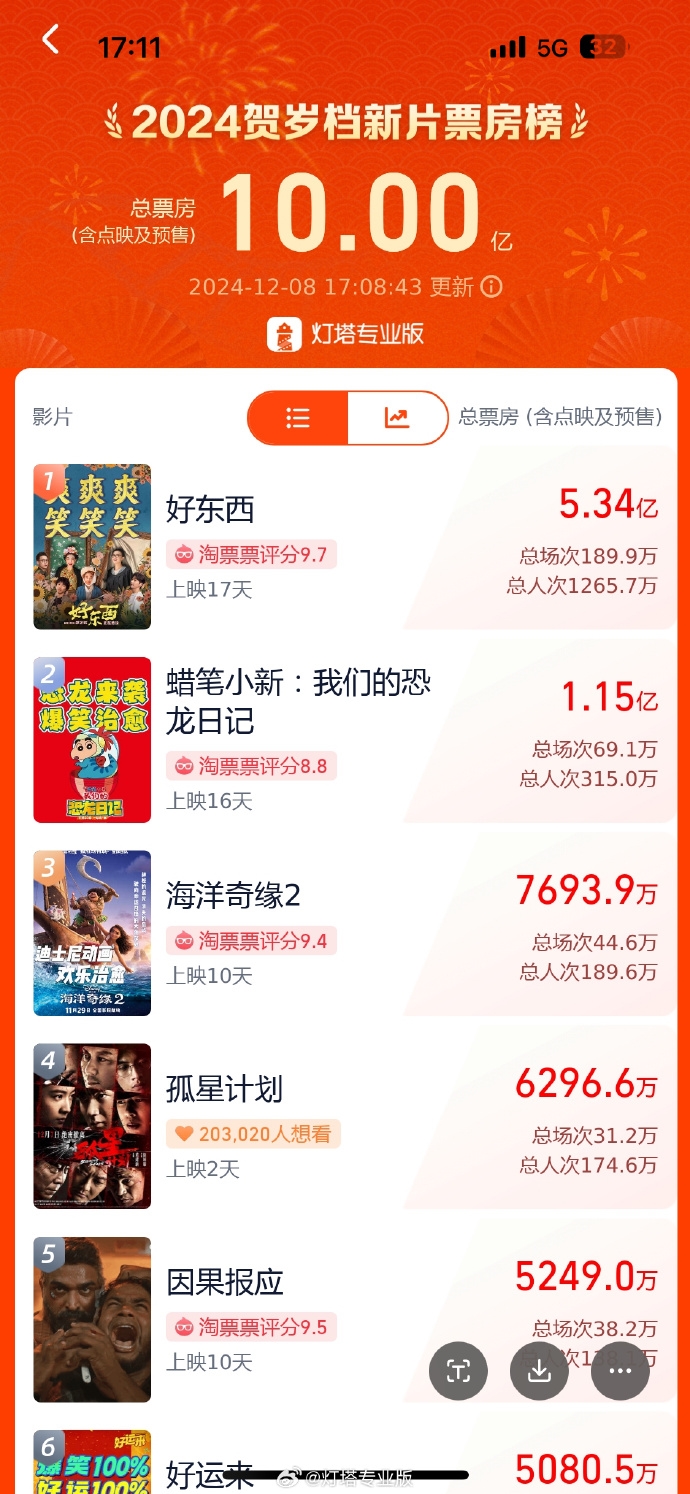The width and height of the screenshot is (690, 1494).
Task: Open the movie 好东西 details
Action: [210, 510]
